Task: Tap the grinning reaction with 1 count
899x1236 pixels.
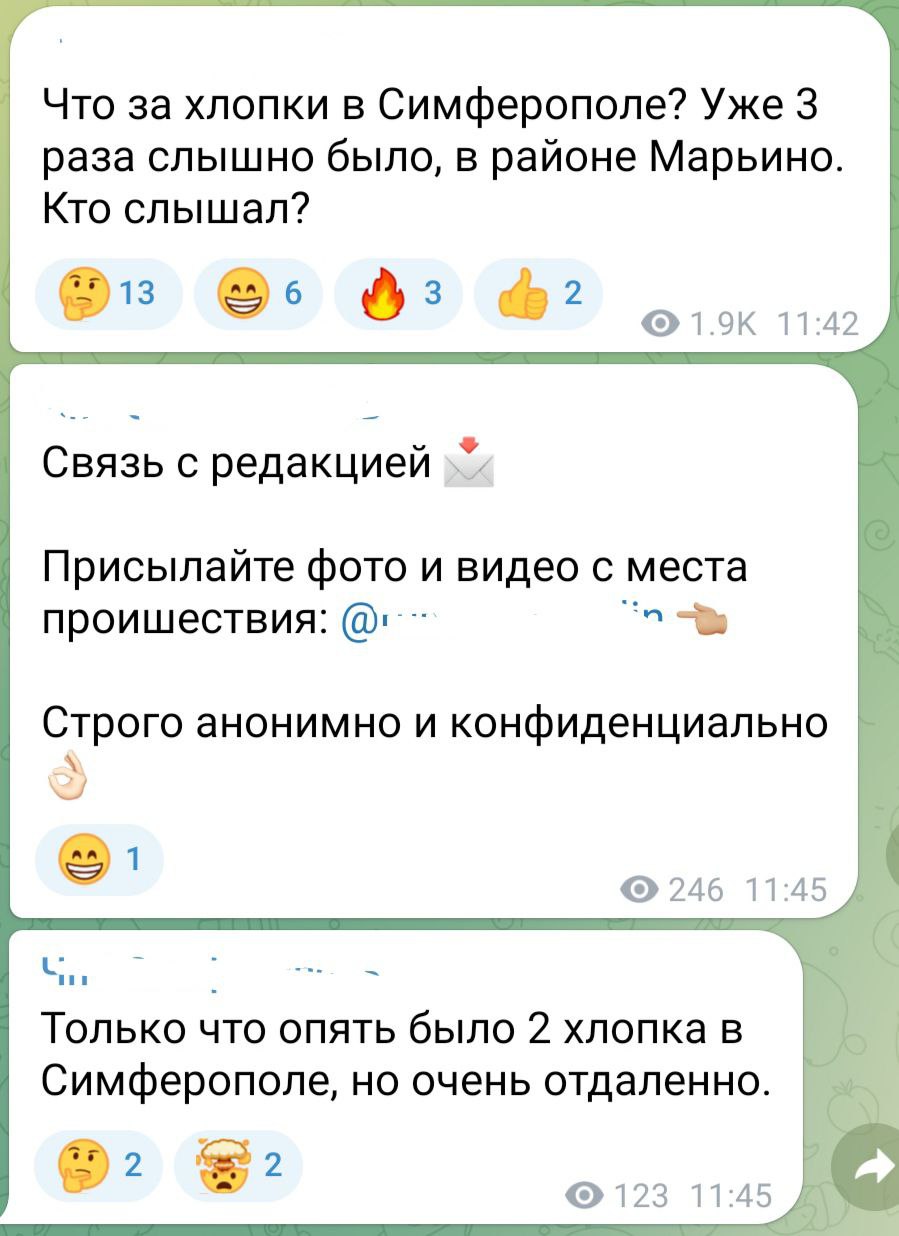Action: point(99,859)
